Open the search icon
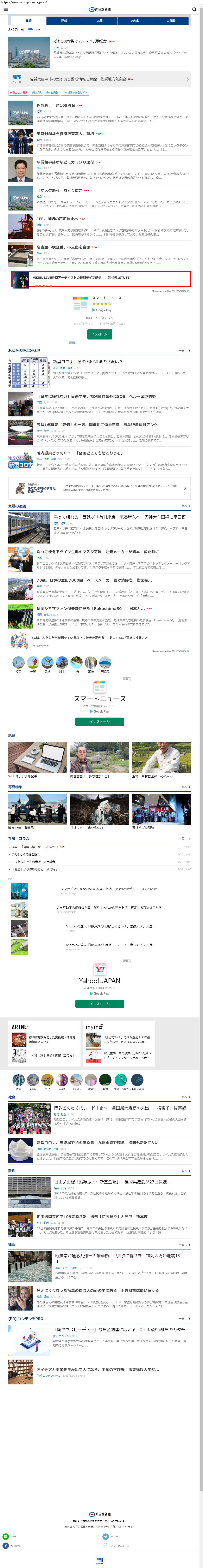Image resolution: width=203 pixels, height=1568 pixels. click(x=195, y=10)
